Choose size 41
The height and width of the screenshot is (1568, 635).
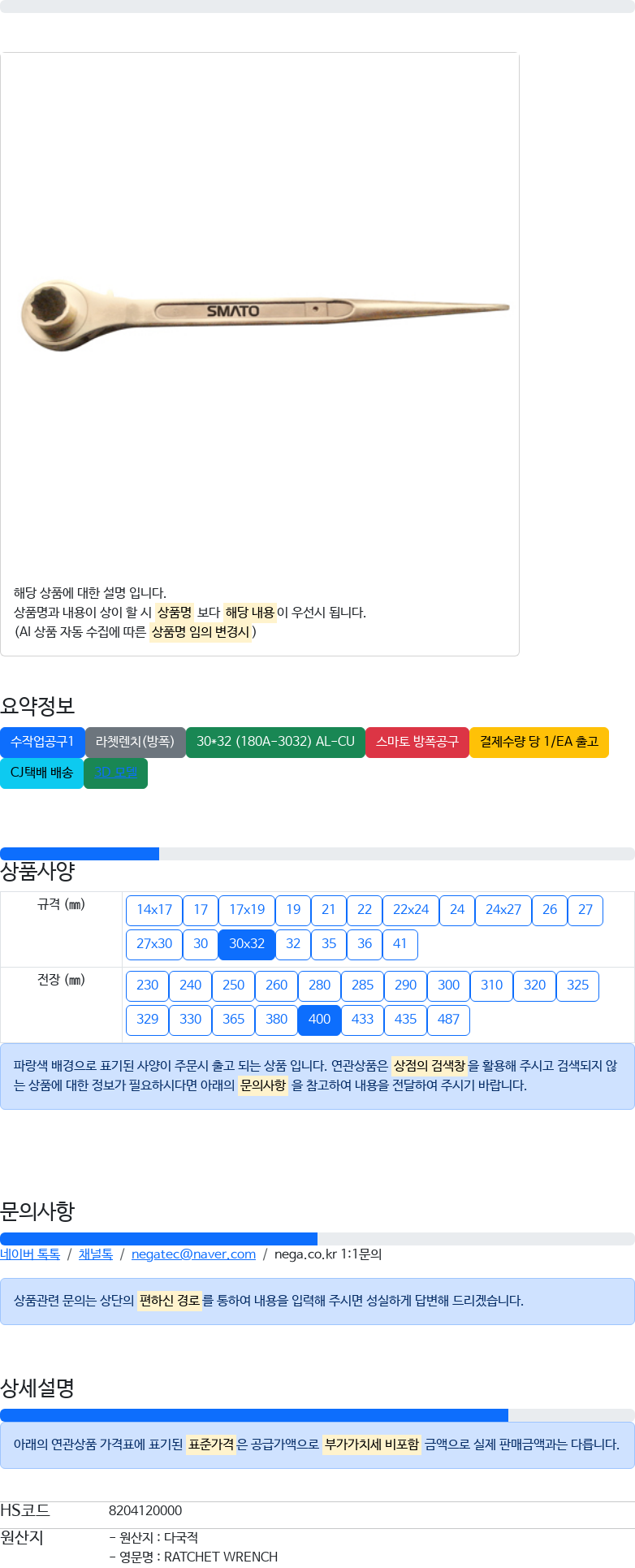400,944
